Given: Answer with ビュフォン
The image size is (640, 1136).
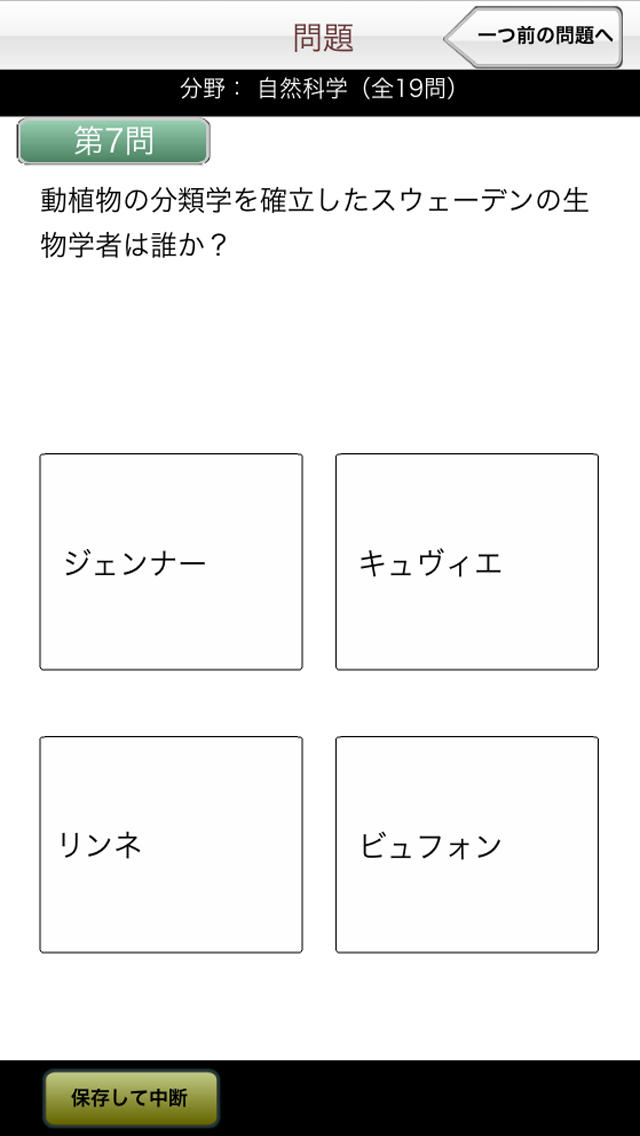Looking at the screenshot, I should pos(467,845).
